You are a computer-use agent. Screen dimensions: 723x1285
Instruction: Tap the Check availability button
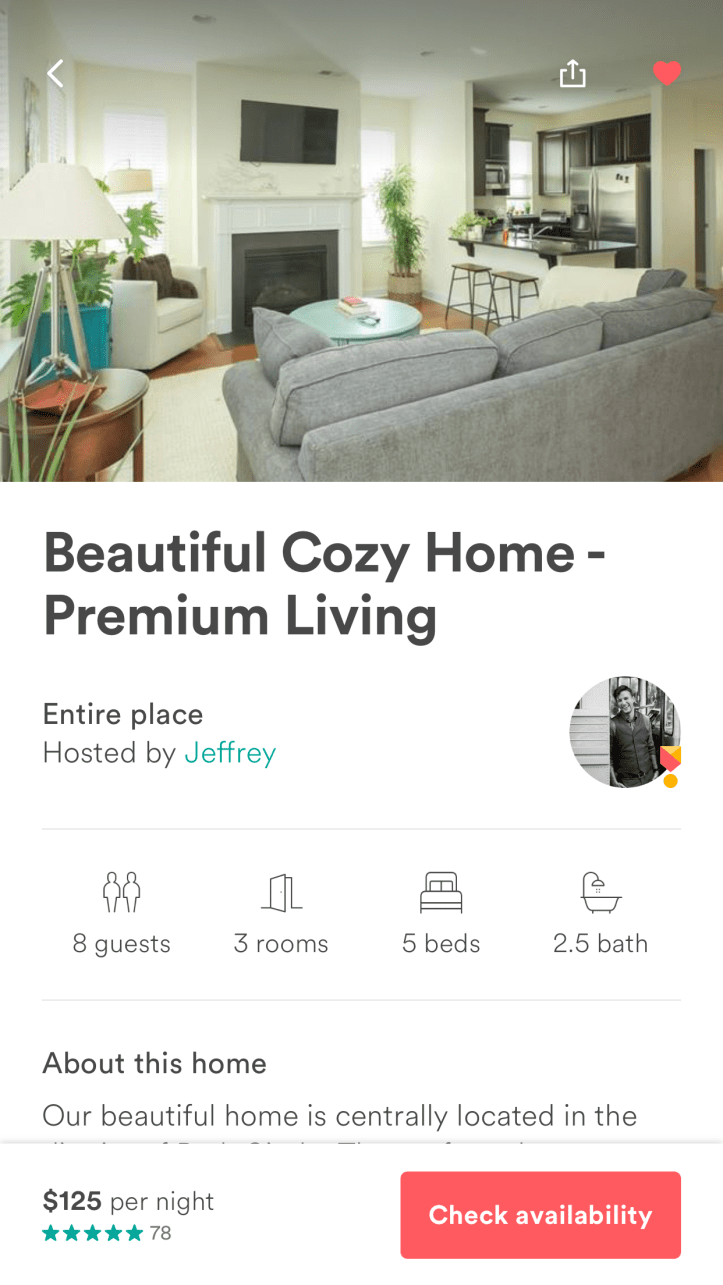(x=540, y=1214)
